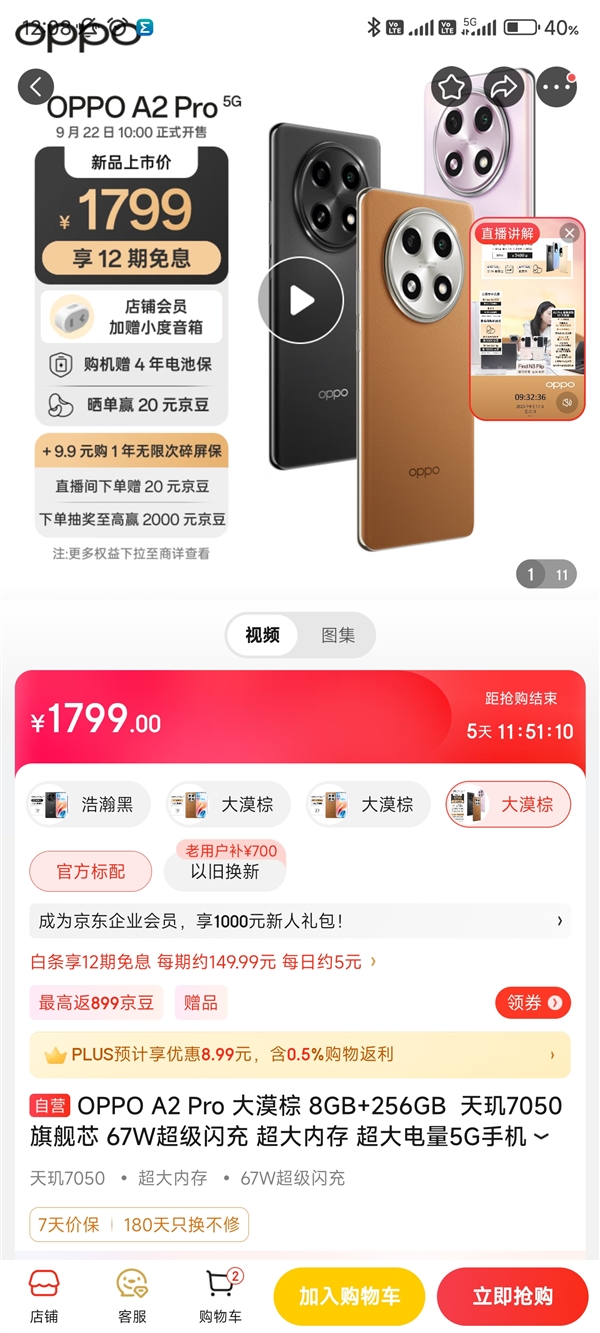Play the product video

300,300
